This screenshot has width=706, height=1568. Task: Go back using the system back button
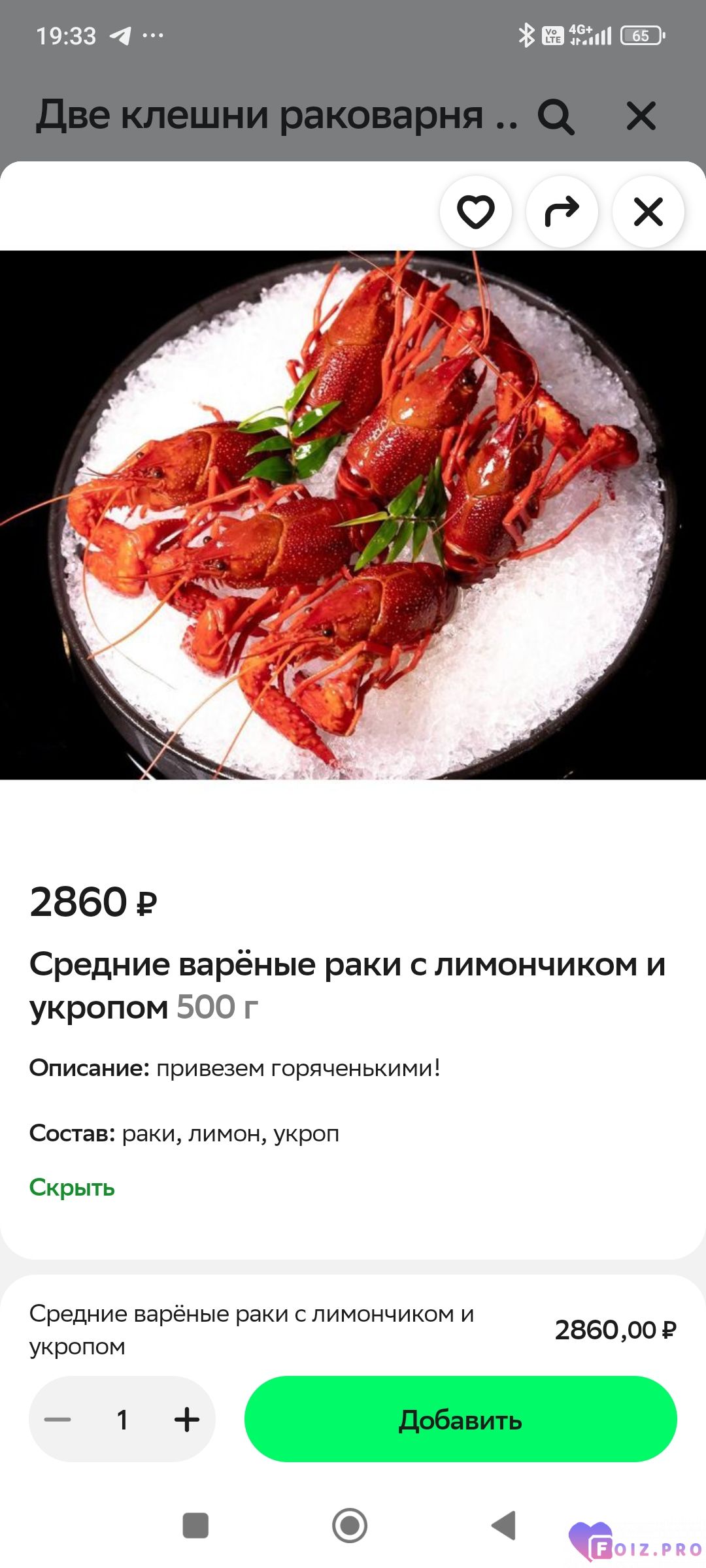tap(504, 1526)
